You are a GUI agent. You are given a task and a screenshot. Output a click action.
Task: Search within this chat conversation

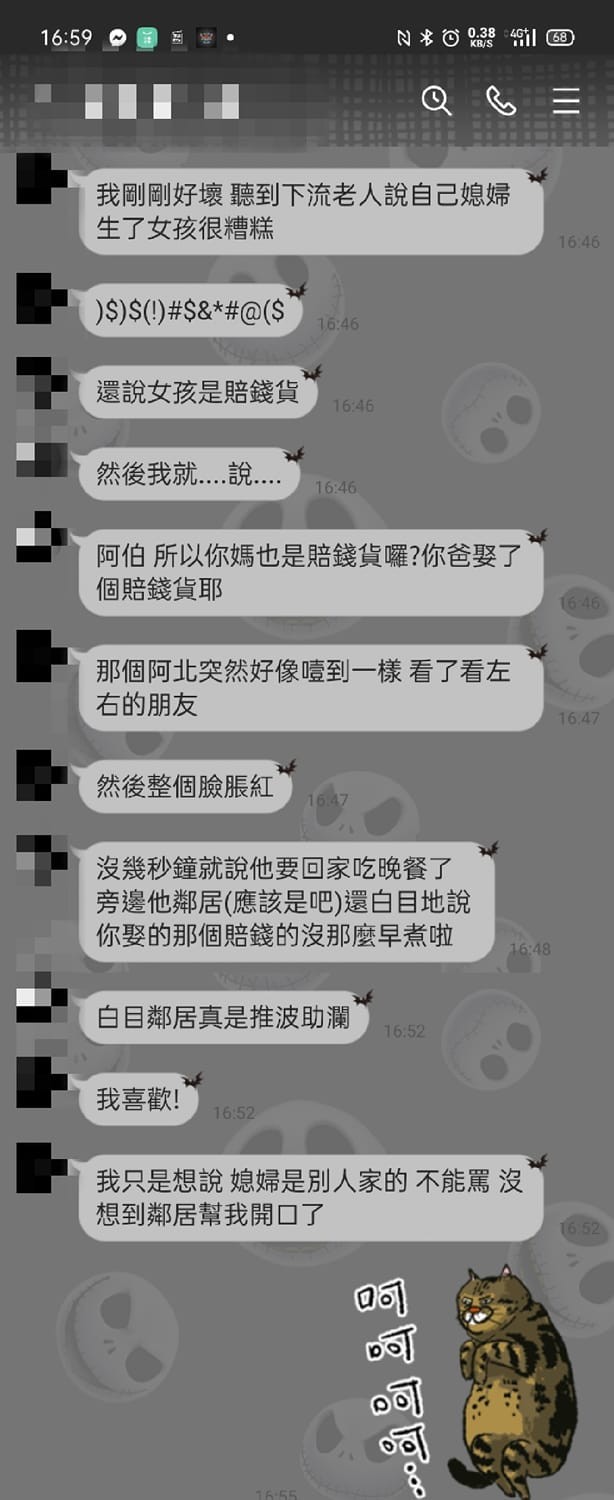(436, 100)
